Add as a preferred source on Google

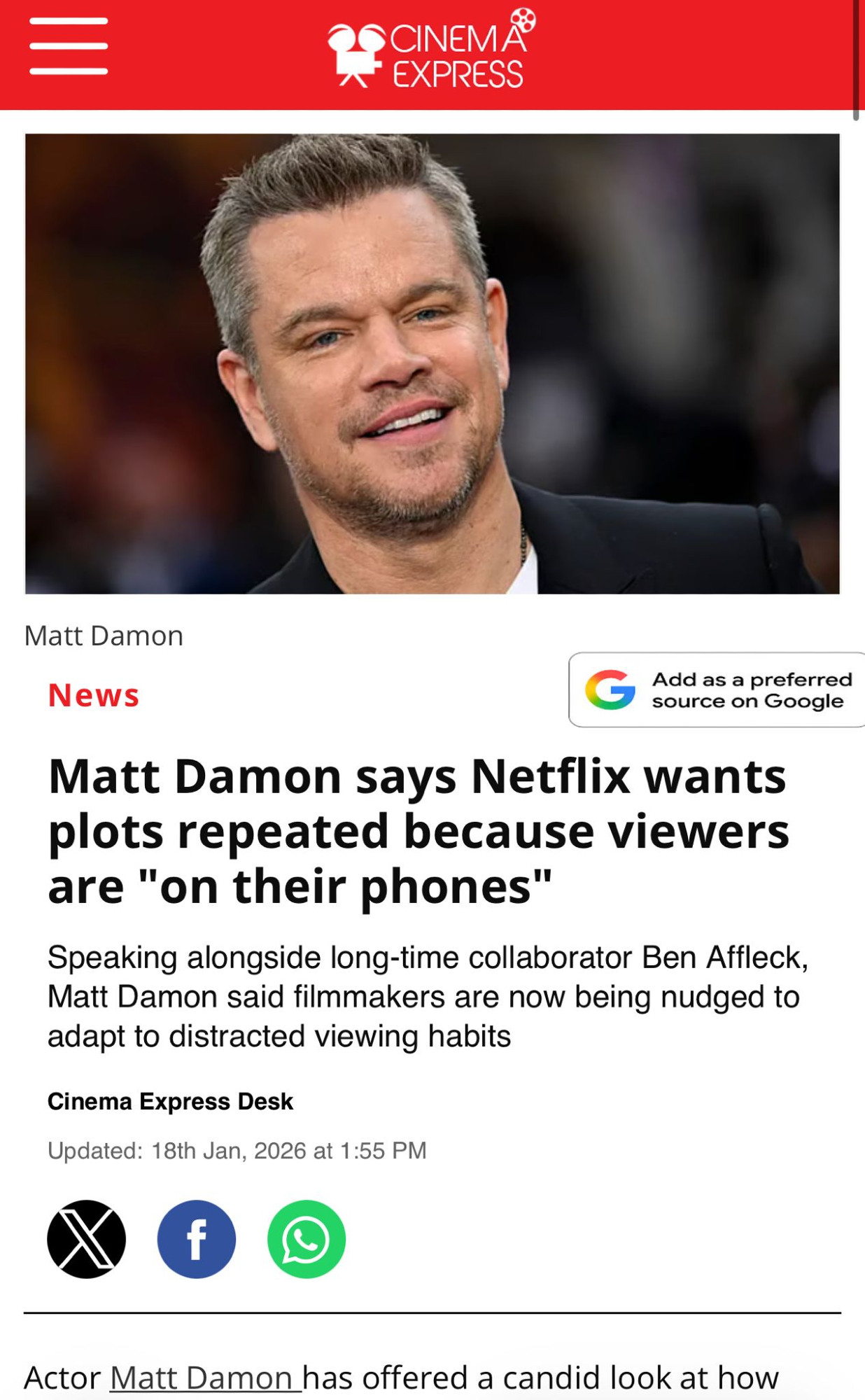pos(717,689)
